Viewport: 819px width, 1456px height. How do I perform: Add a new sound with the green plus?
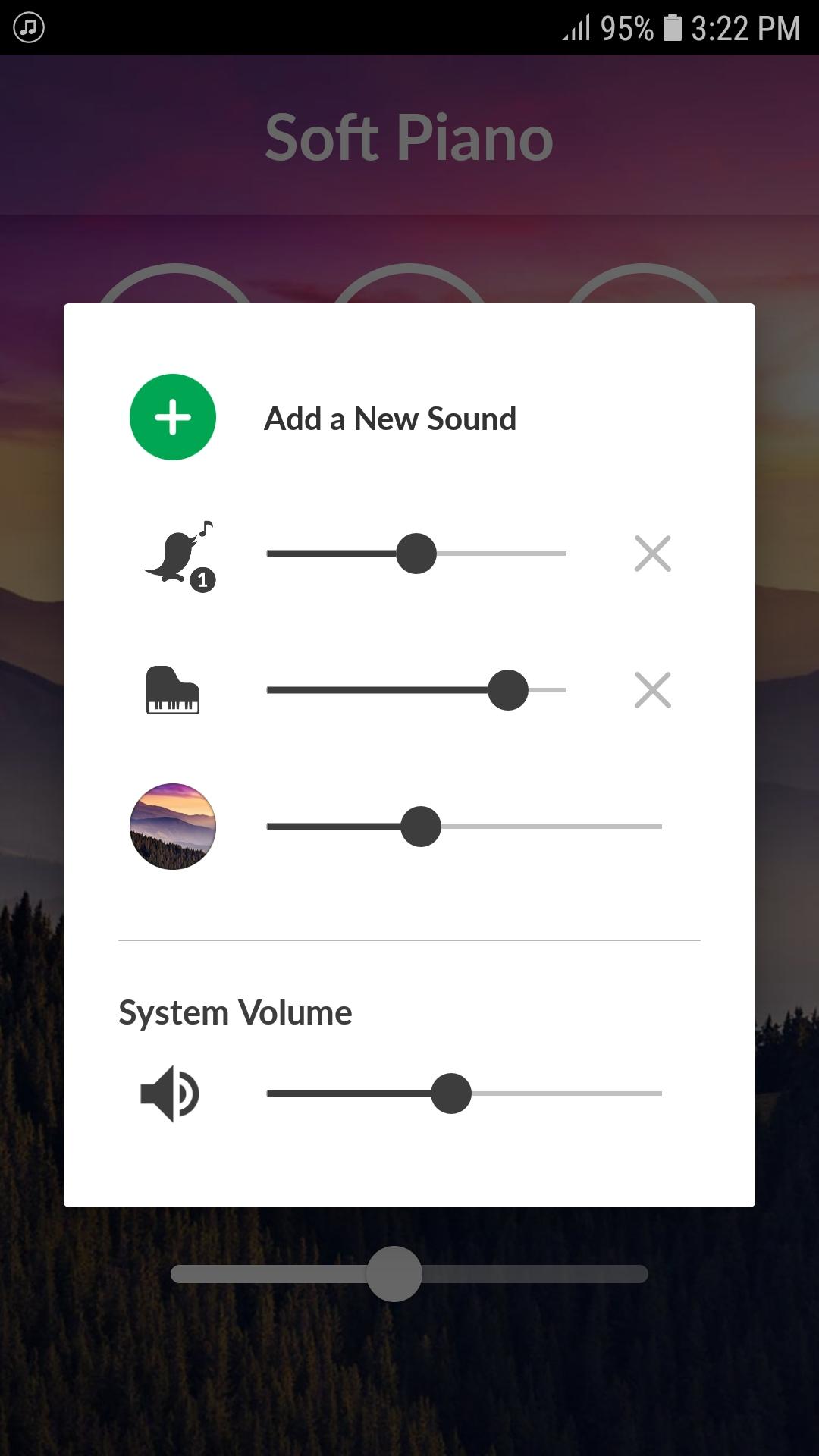(173, 417)
